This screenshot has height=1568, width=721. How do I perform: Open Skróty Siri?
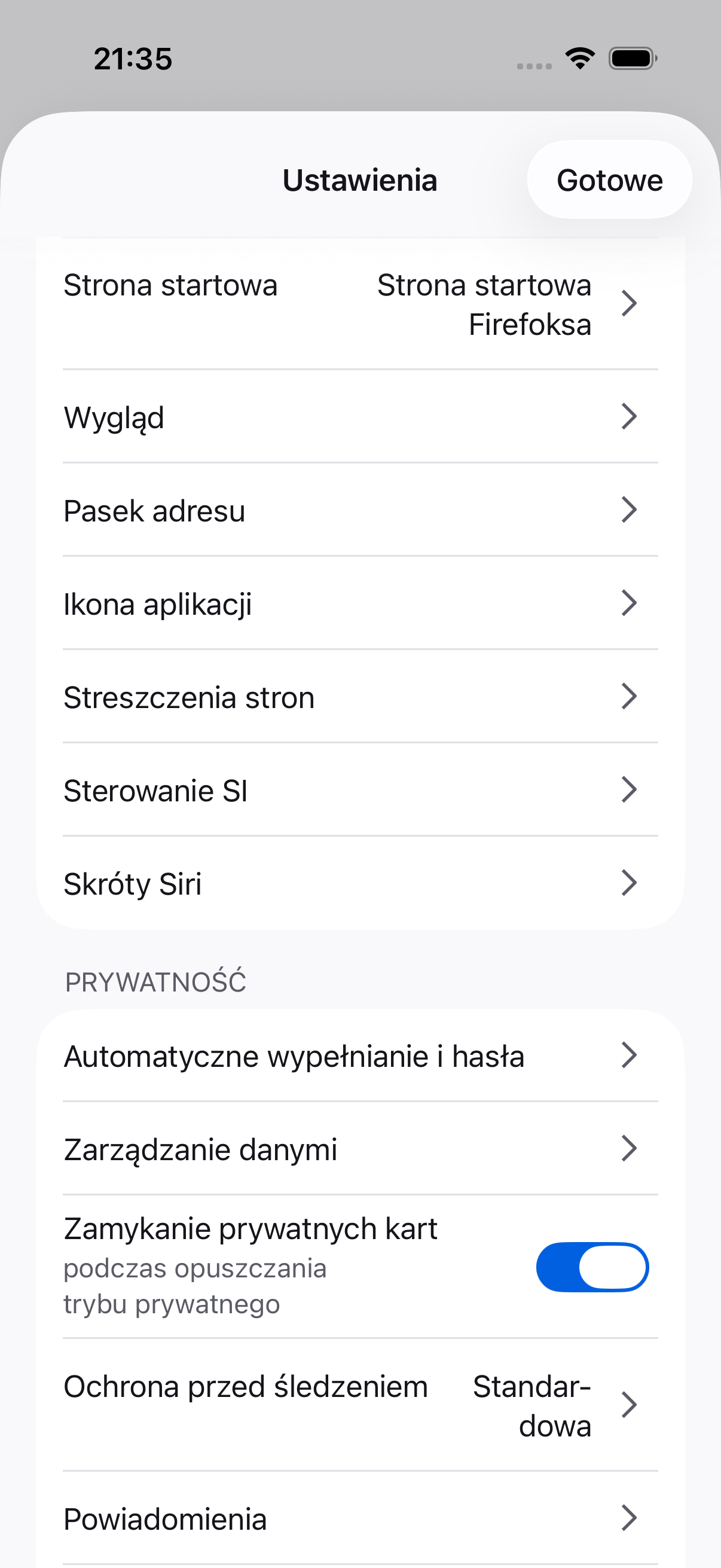pos(360,884)
